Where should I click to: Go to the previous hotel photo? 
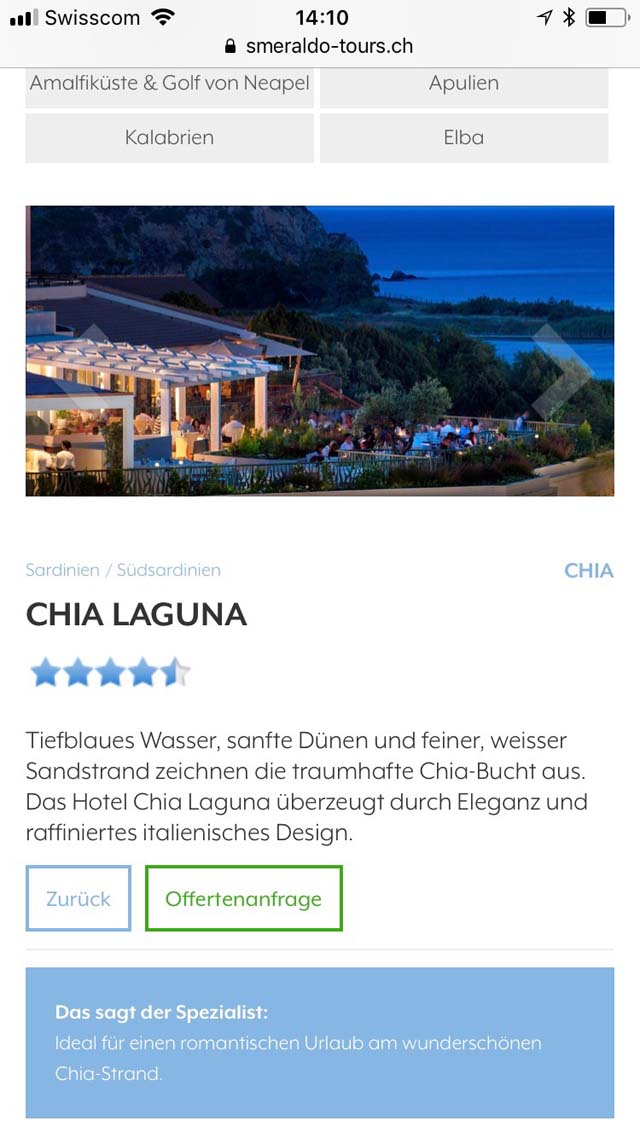tap(78, 372)
